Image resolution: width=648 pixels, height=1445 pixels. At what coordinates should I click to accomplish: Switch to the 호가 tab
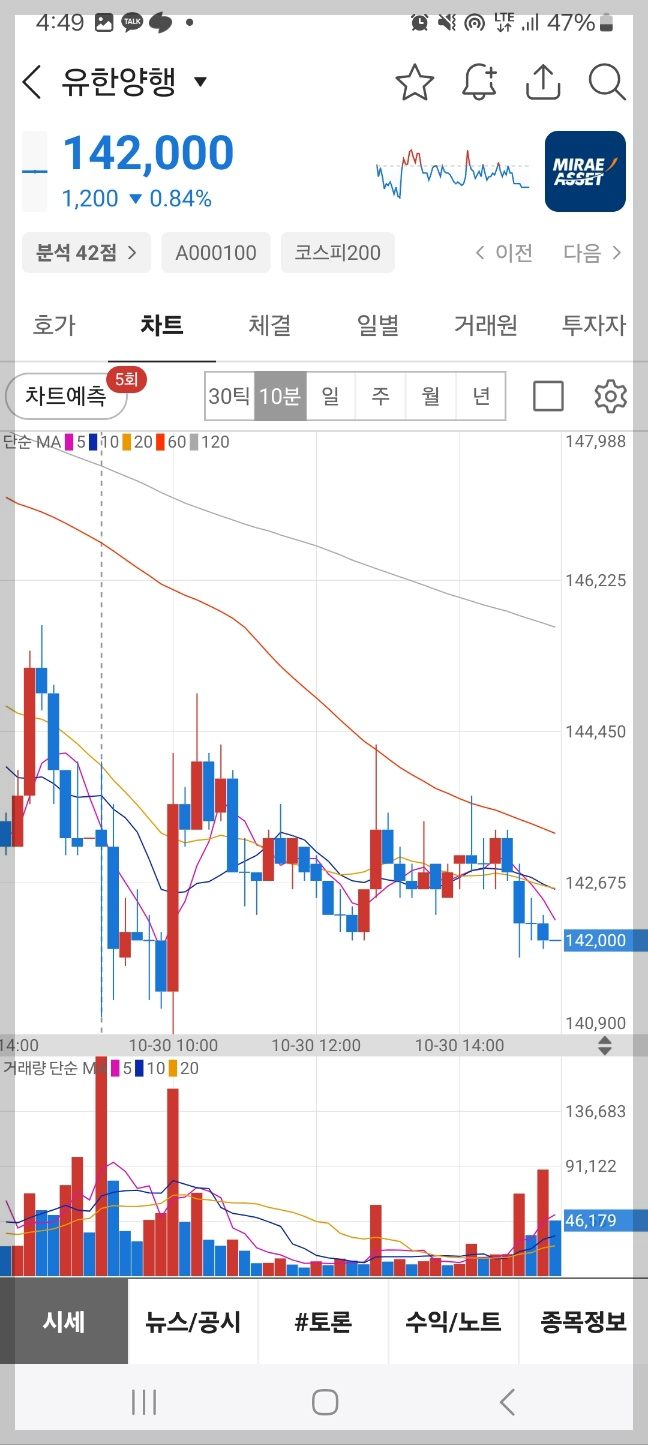54,325
